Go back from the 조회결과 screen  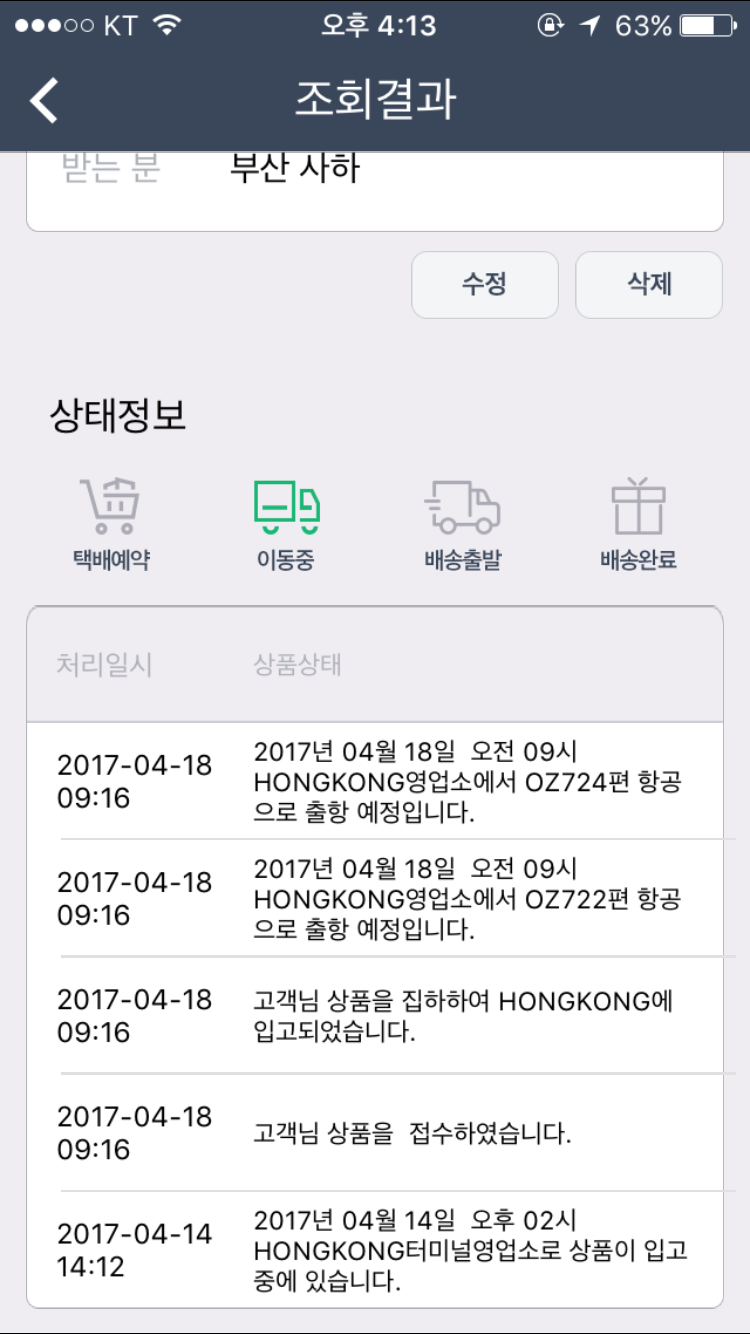[44, 100]
